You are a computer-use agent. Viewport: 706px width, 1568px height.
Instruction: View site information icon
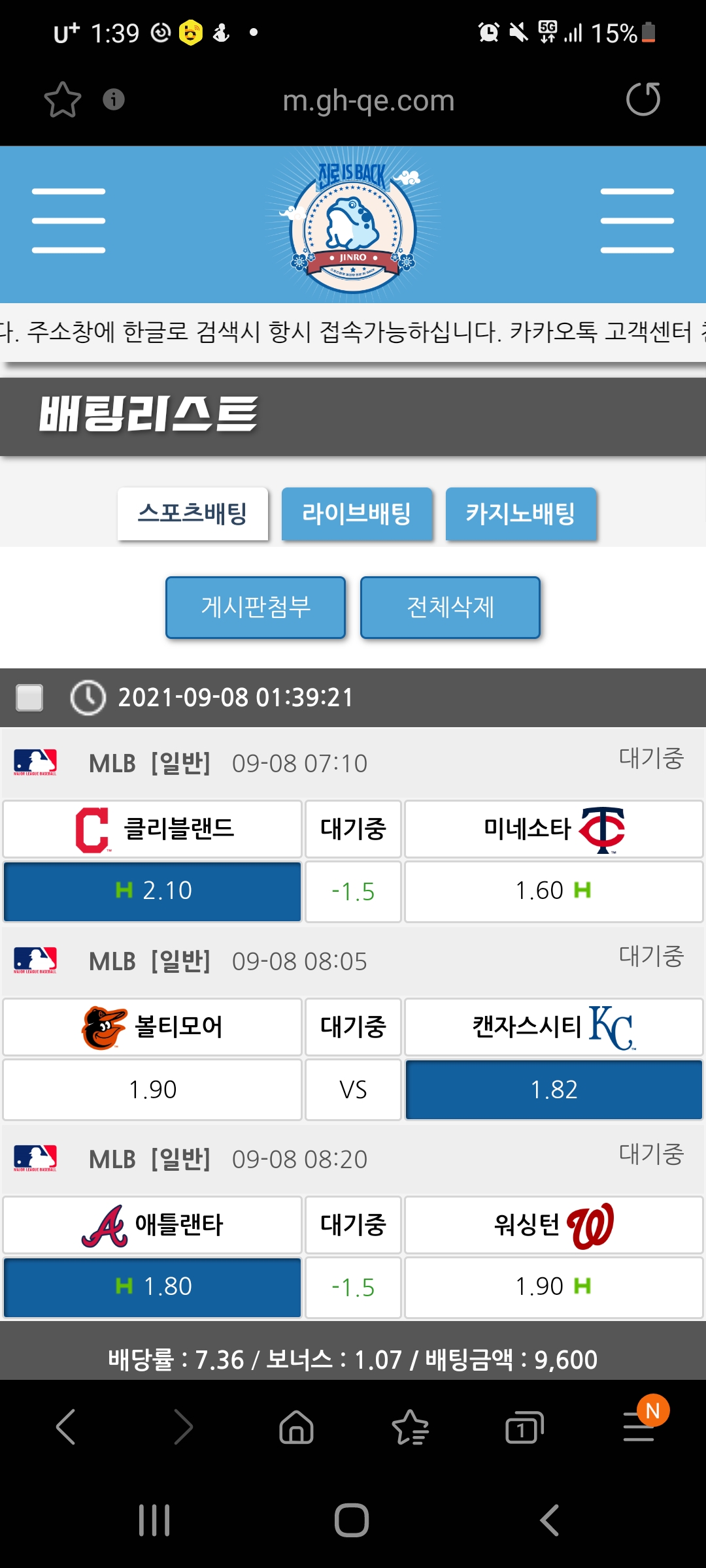coord(114,99)
